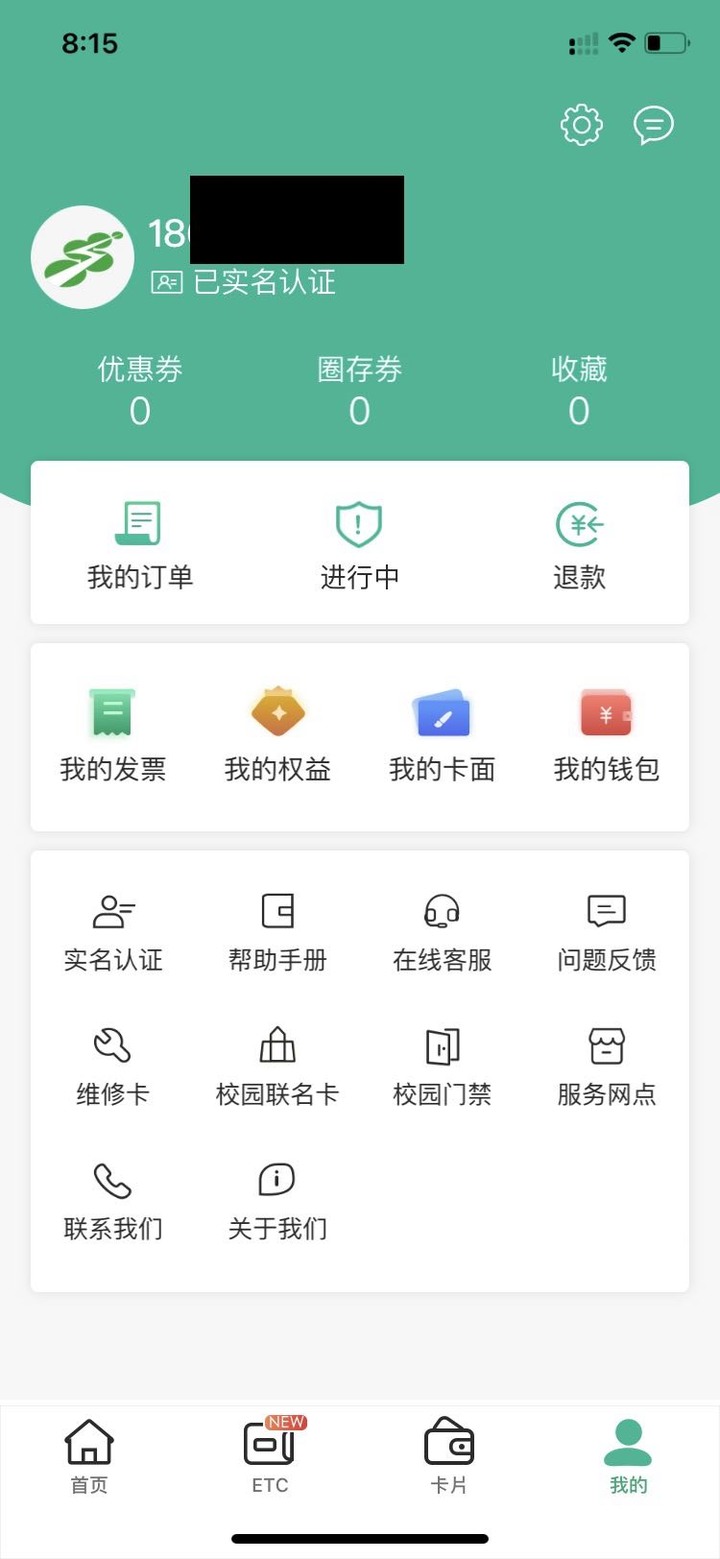Open 我的钱包 wallet
The height and width of the screenshot is (1559, 720).
(607, 735)
